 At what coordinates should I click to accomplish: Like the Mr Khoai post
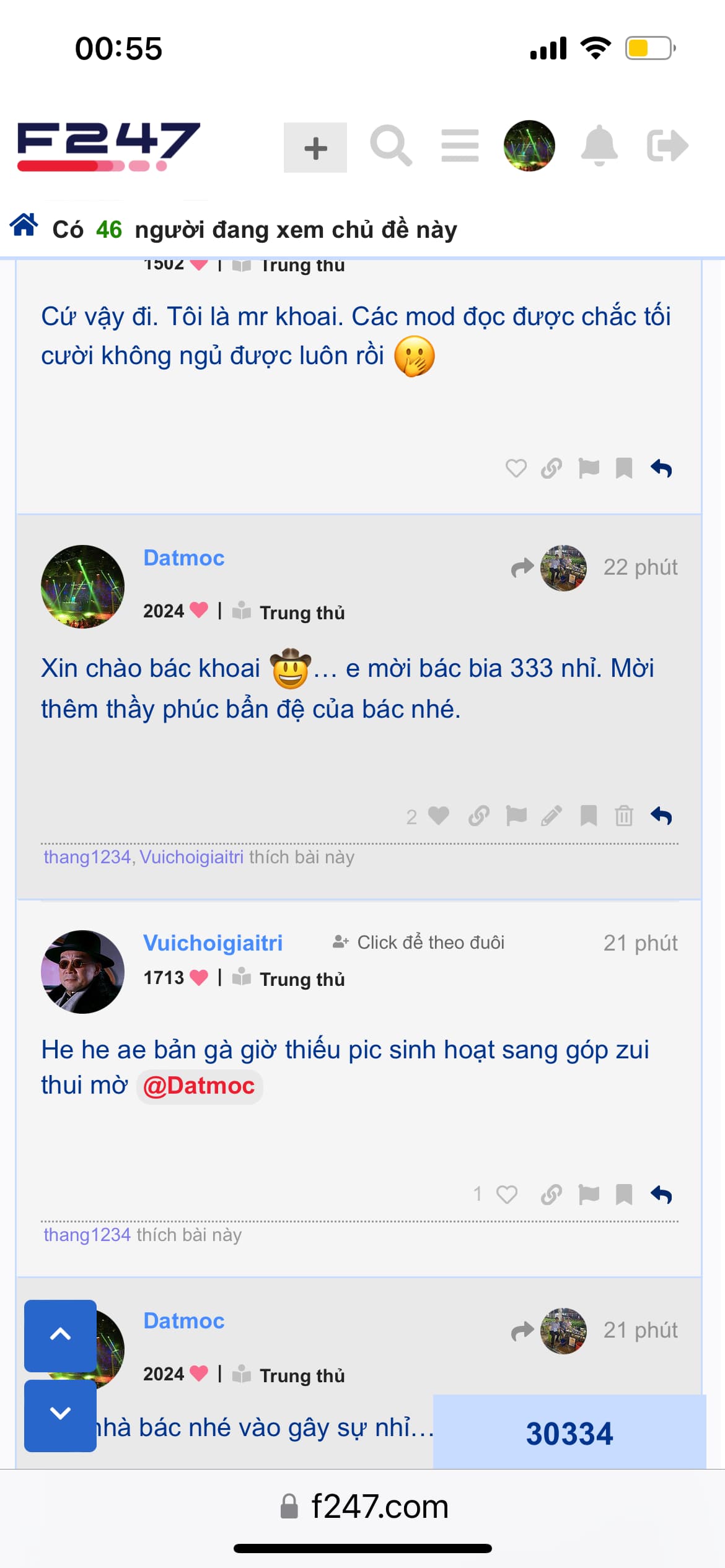tap(516, 468)
